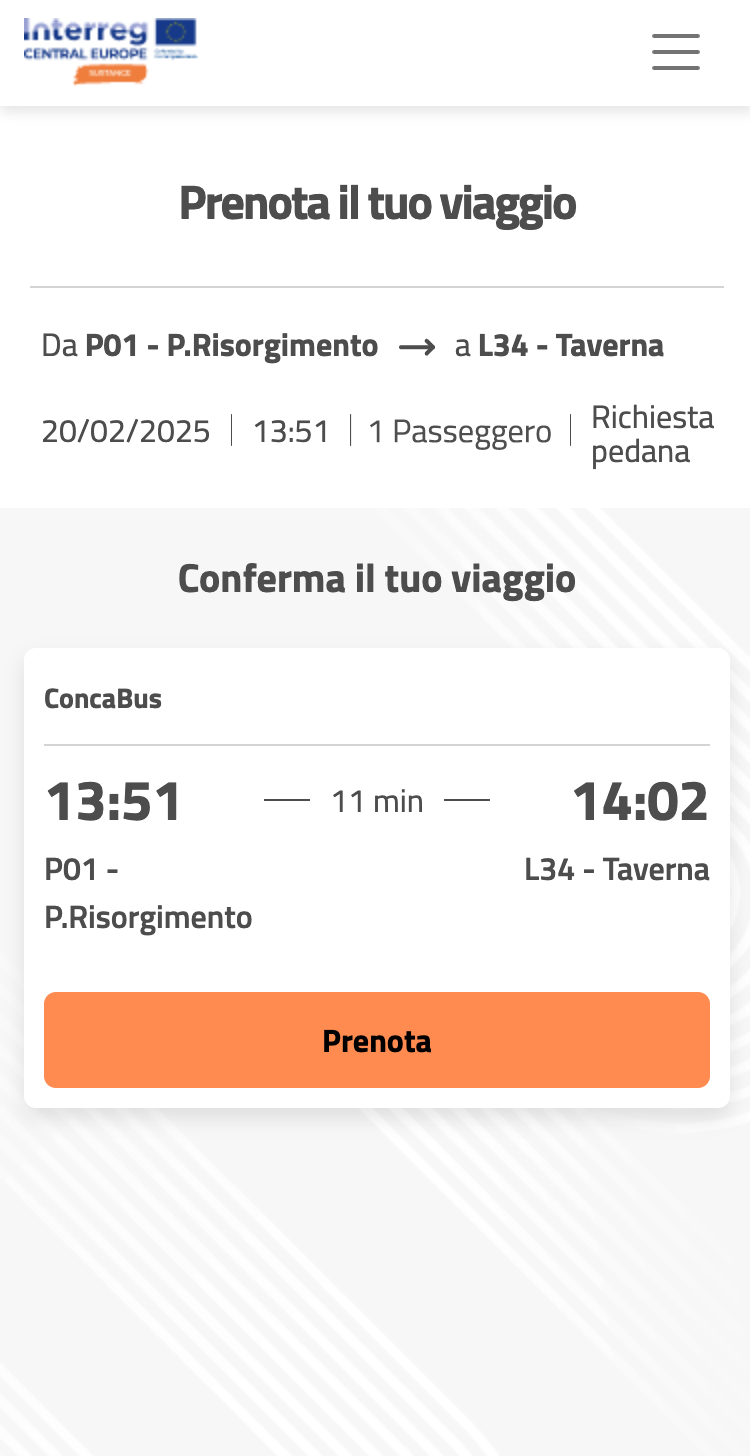This screenshot has height=1456, width=750.
Task: Tap the orange Prenota button
Action: coord(377,1040)
